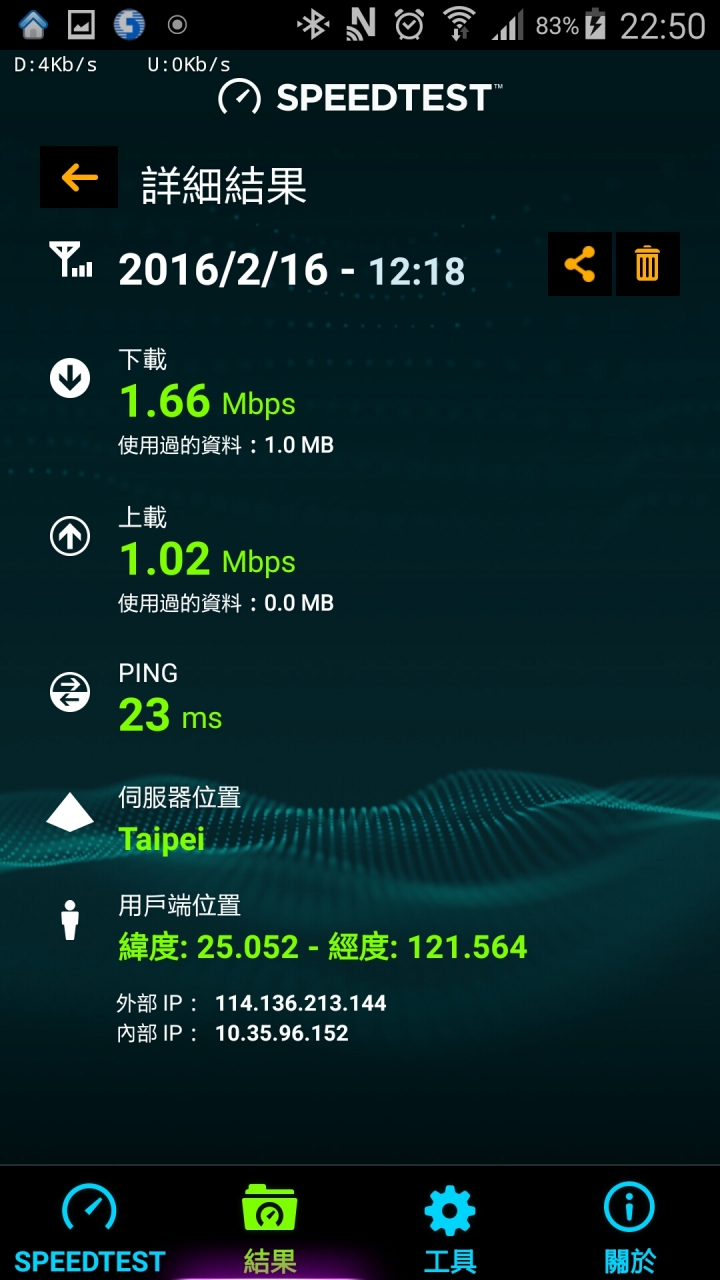Image resolution: width=720 pixels, height=1280 pixels.
Task: Delete this result with trash icon
Action: 648,264
